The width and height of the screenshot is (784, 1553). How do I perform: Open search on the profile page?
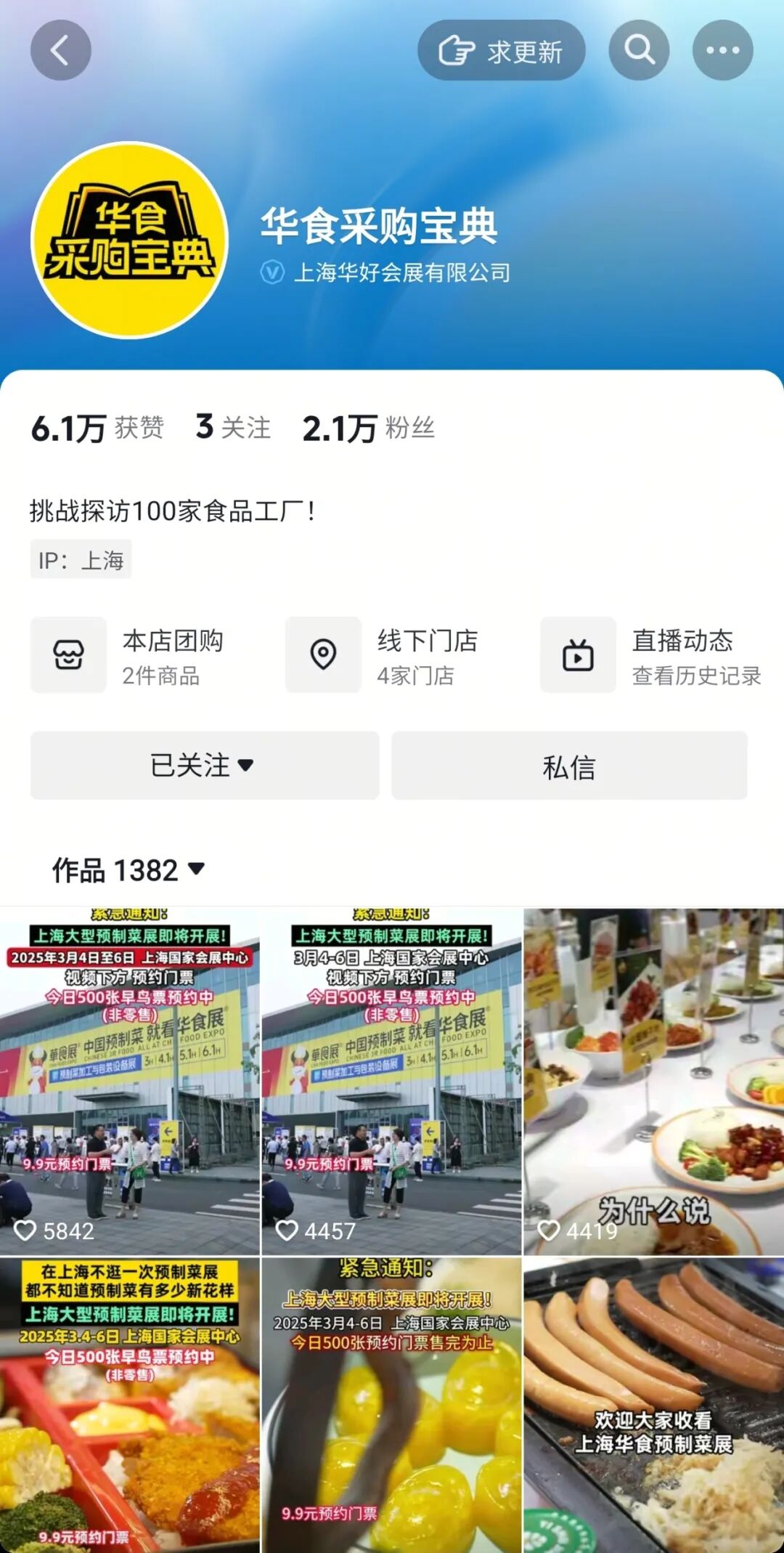click(x=638, y=49)
